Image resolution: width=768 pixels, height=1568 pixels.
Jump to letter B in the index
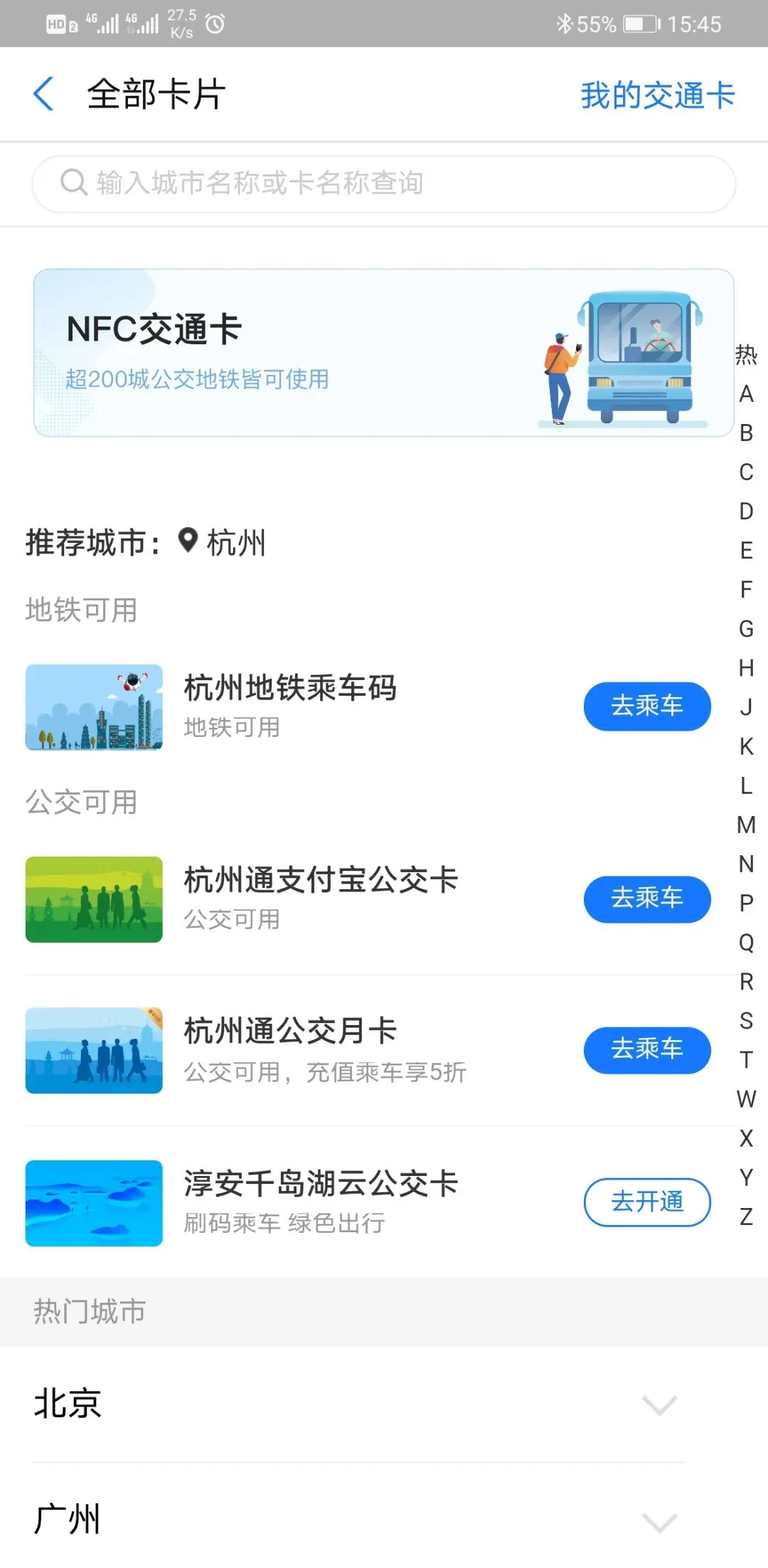coord(746,433)
